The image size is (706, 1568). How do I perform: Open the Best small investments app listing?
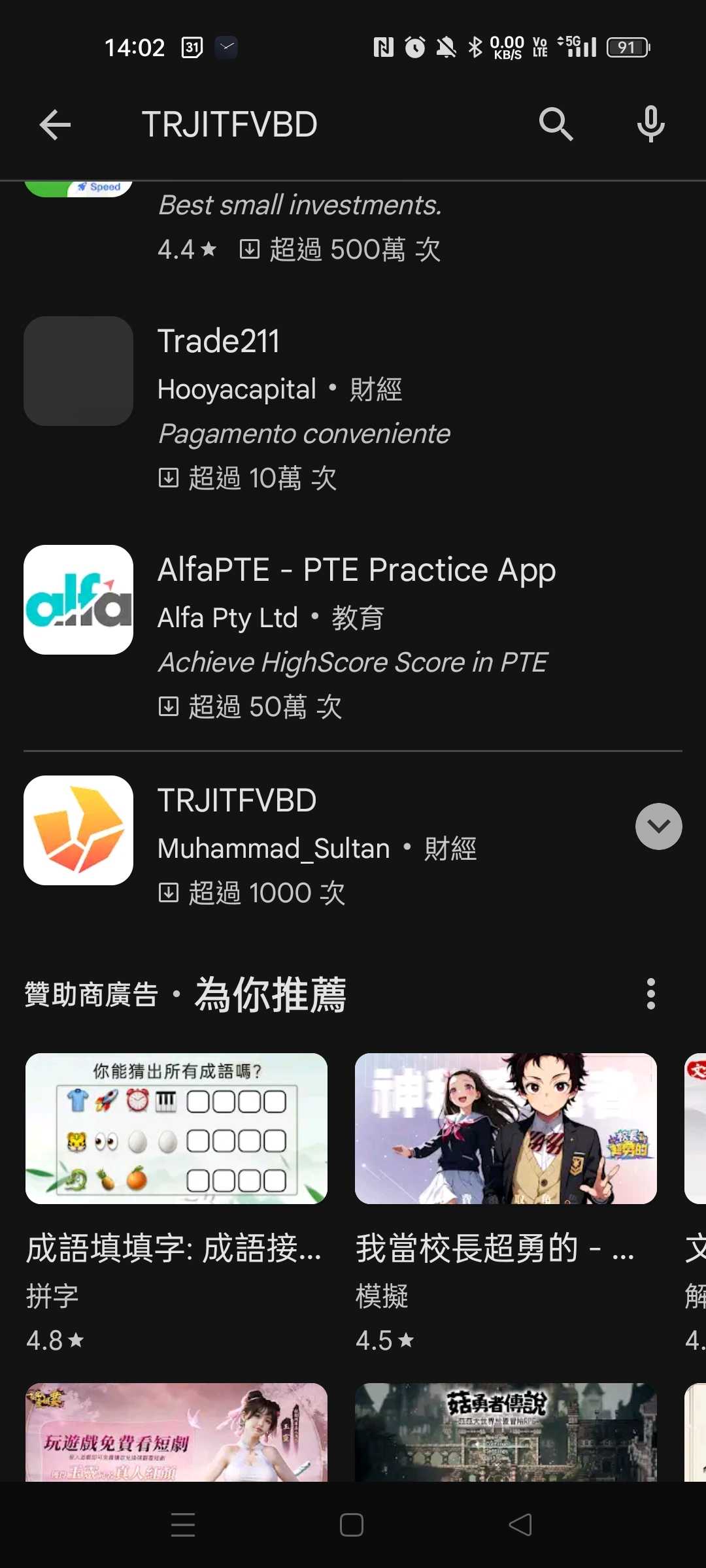coord(353,225)
